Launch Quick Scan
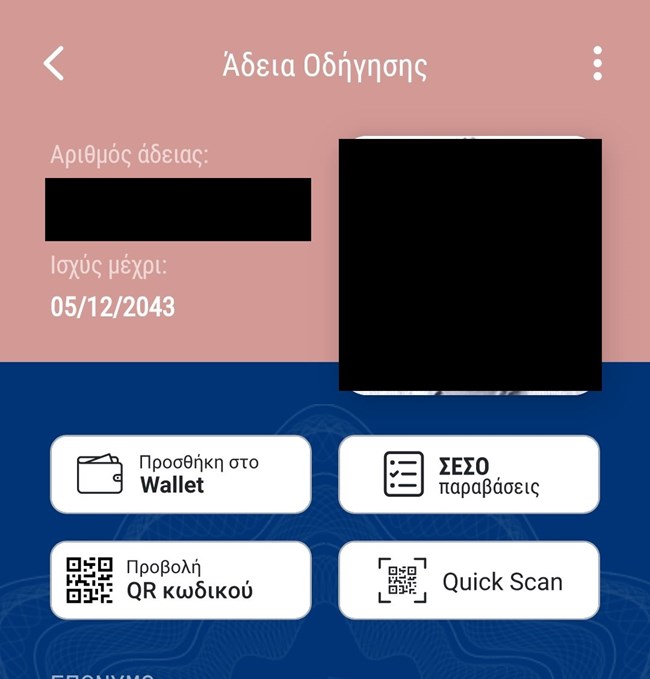 click(x=469, y=580)
